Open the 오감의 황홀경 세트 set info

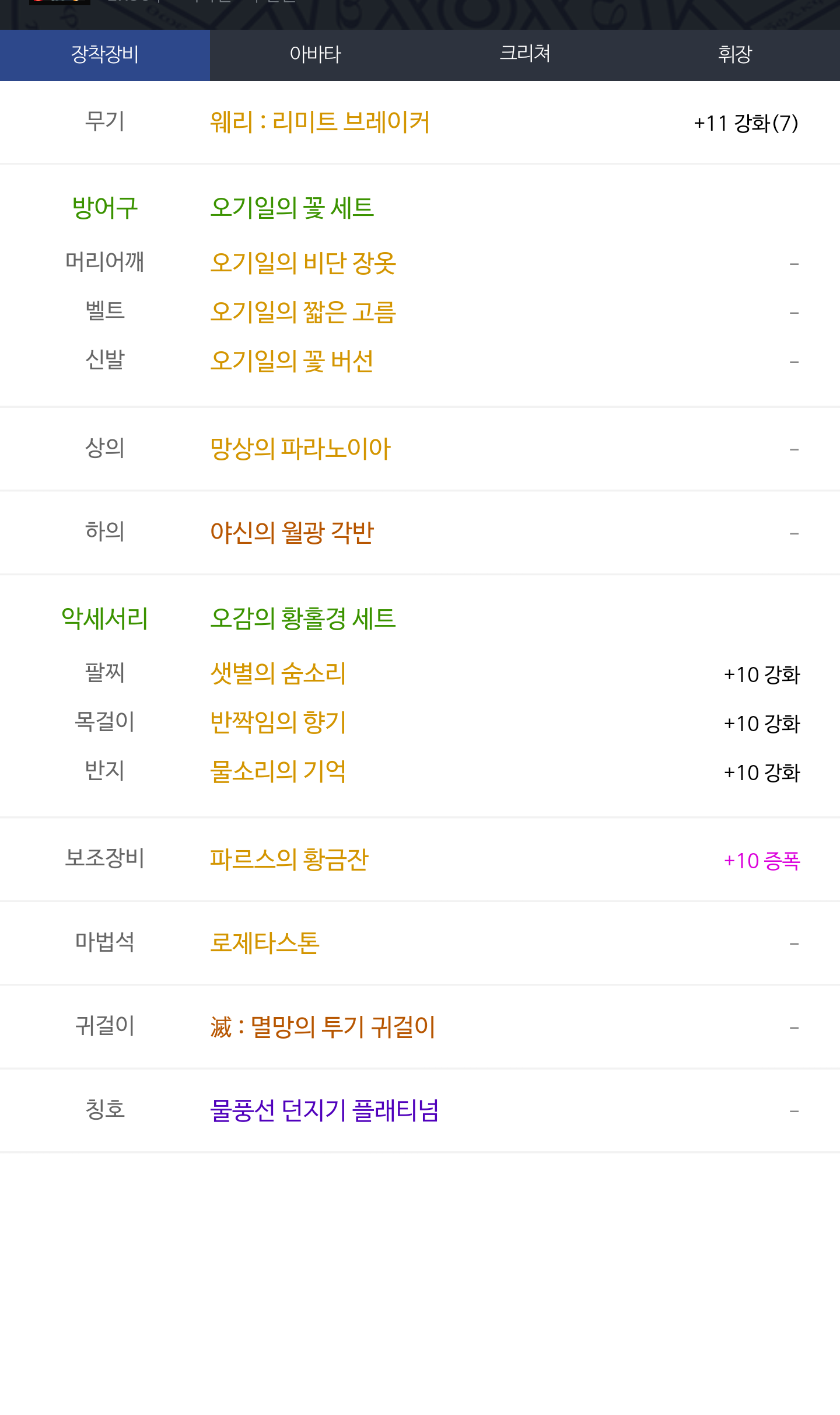point(303,619)
